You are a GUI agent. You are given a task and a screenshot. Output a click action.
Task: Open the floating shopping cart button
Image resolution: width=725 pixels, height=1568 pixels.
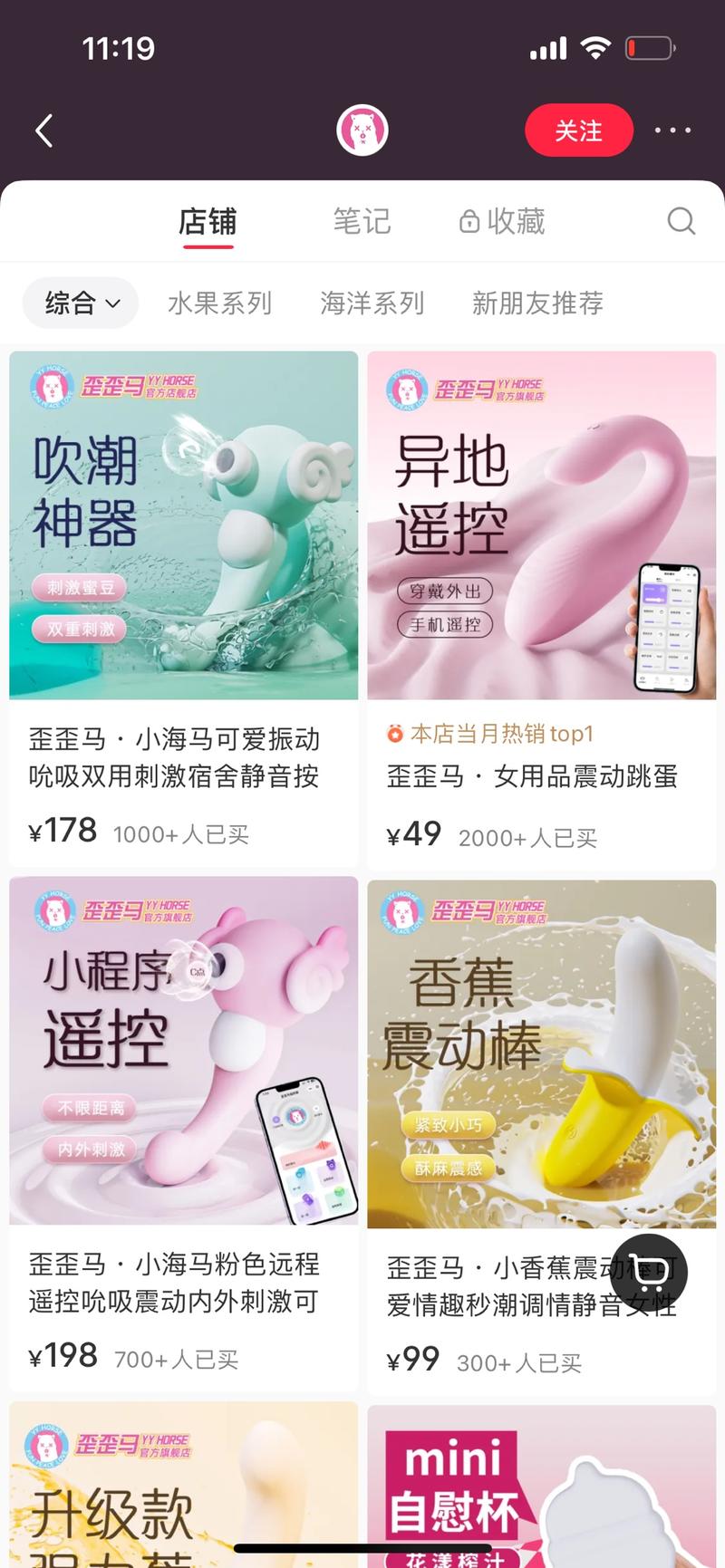(648, 1273)
